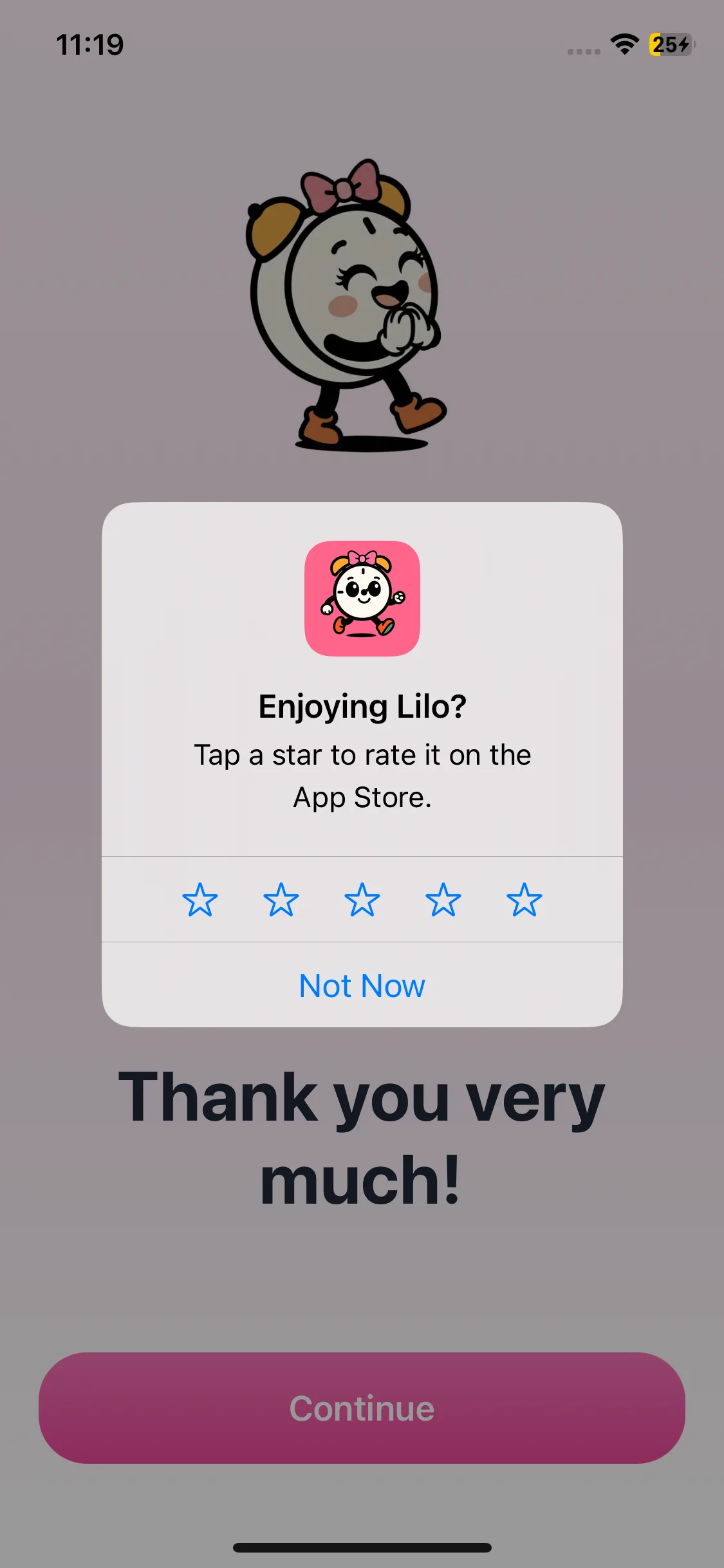Image resolution: width=724 pixels, height=1568 pixels.
Task: Choose the fourth star
Action: tap(443, 899)
